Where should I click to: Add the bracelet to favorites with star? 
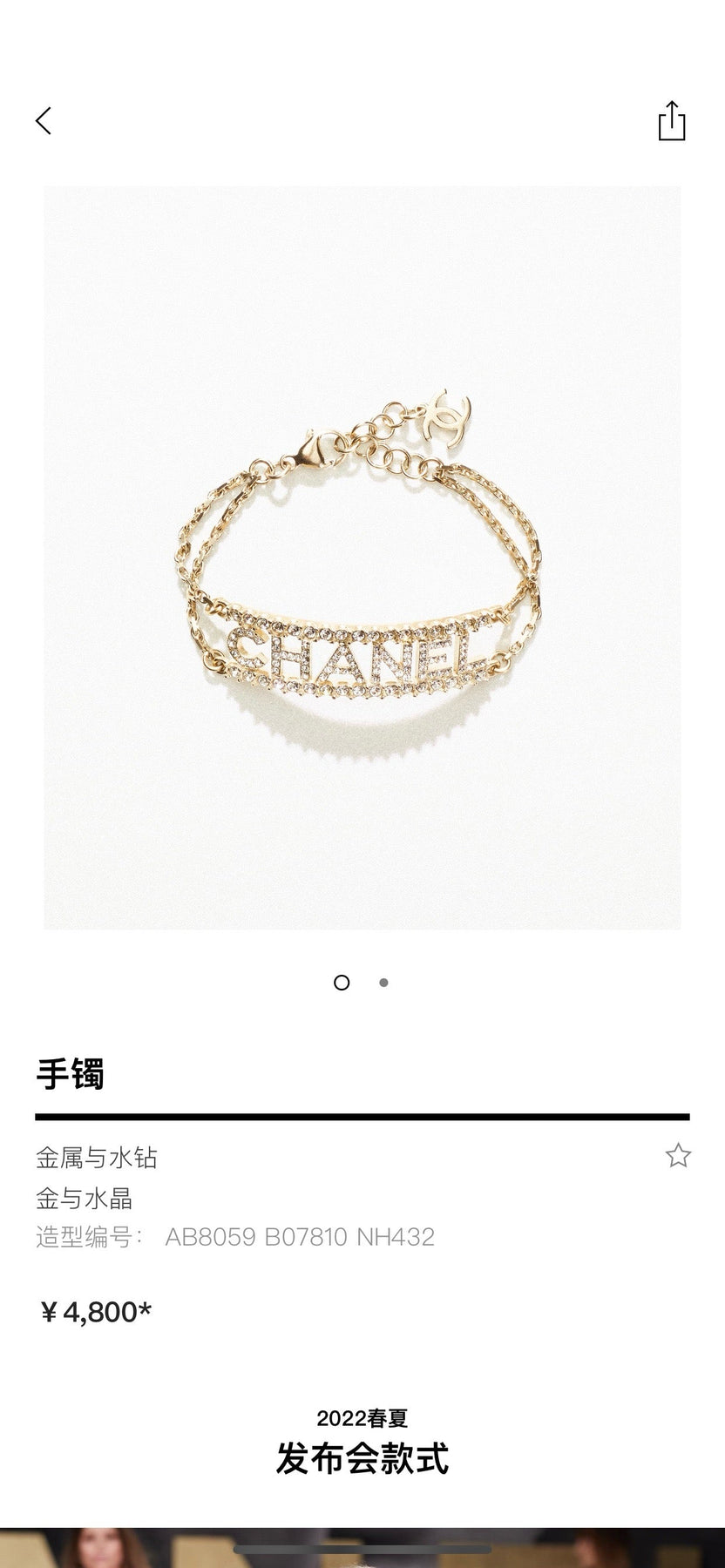[x=678, y=1156]
